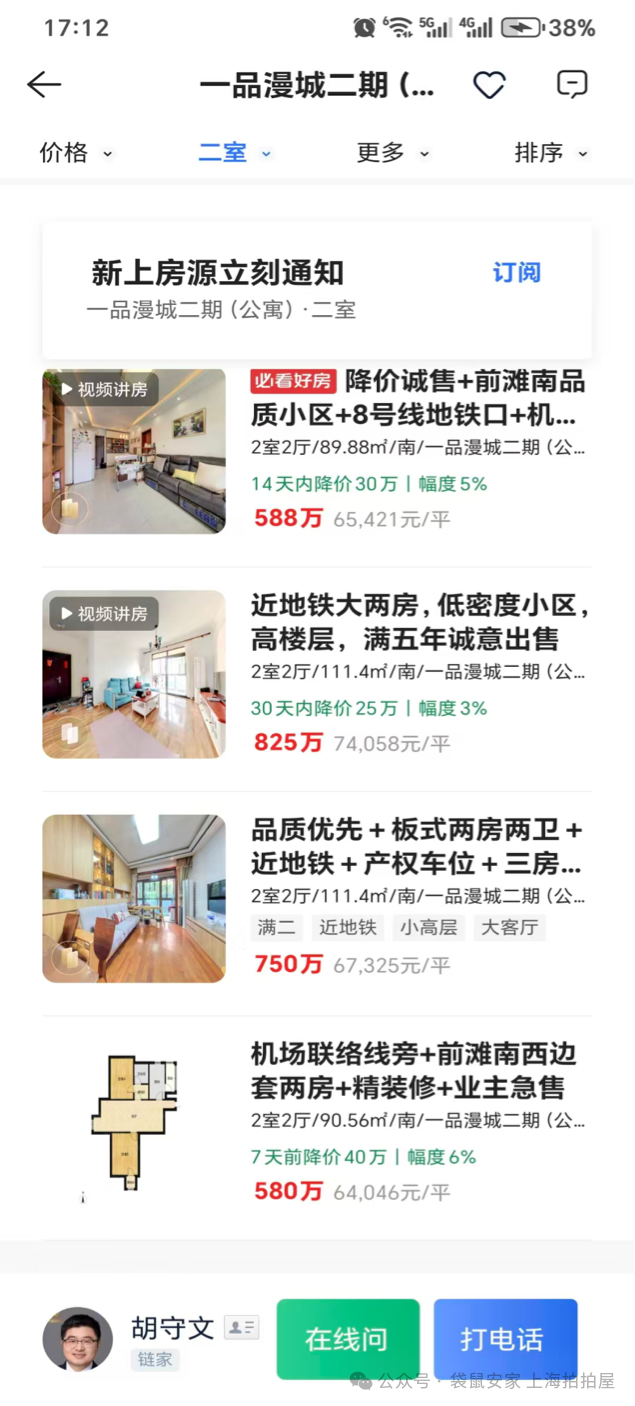The width and height of the screenshot is (635, 1406).
Task: Open the 588万 listing with 89.88㎡
Action: [417, 450]
